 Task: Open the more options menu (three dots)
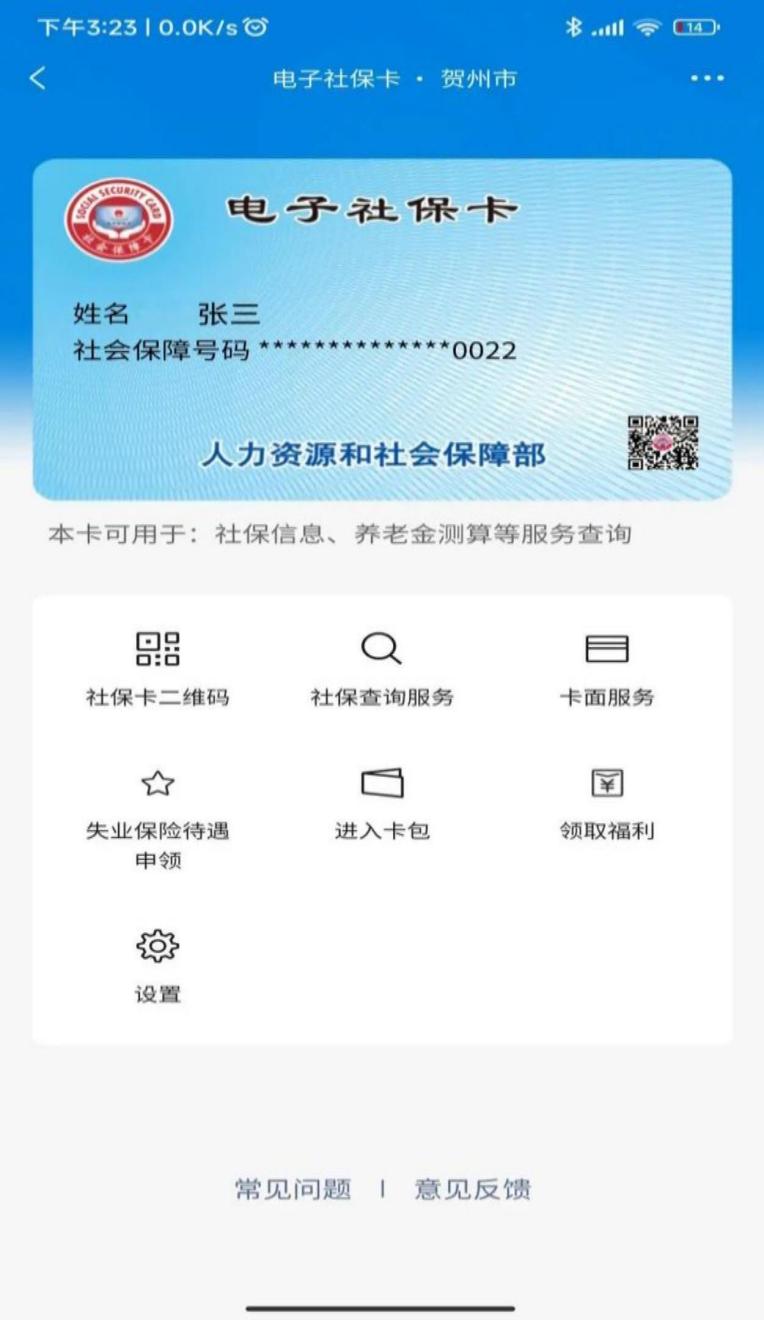click(x=708, y=77)
